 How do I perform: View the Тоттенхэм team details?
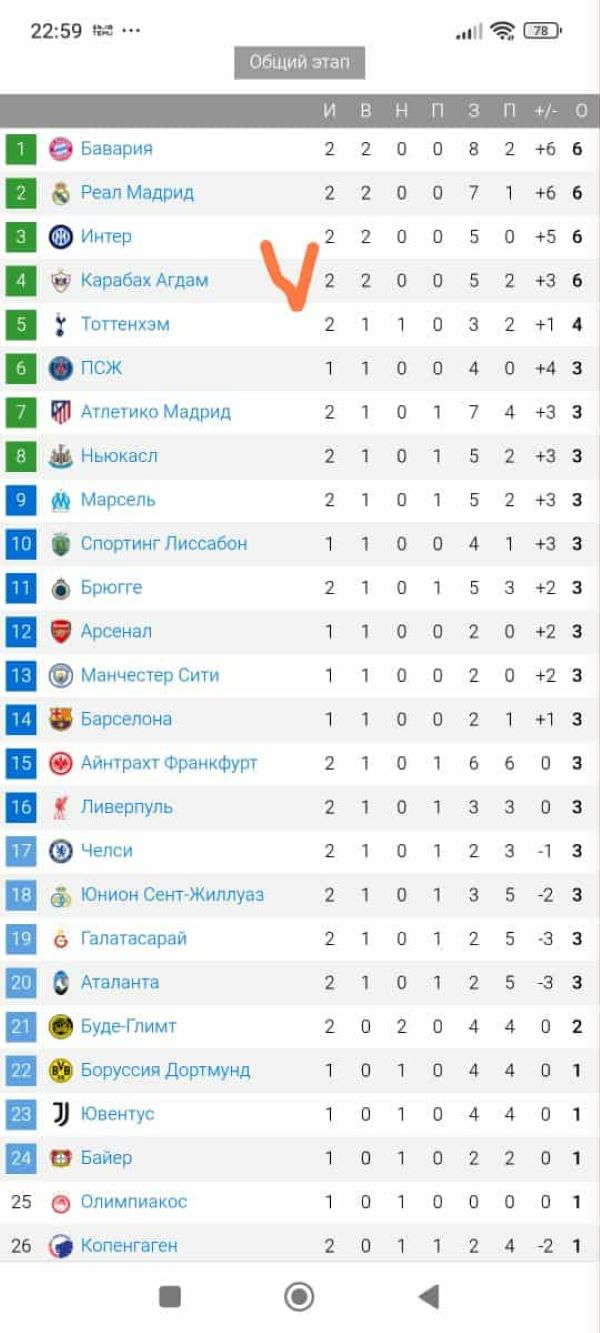[x=125, y=325]
